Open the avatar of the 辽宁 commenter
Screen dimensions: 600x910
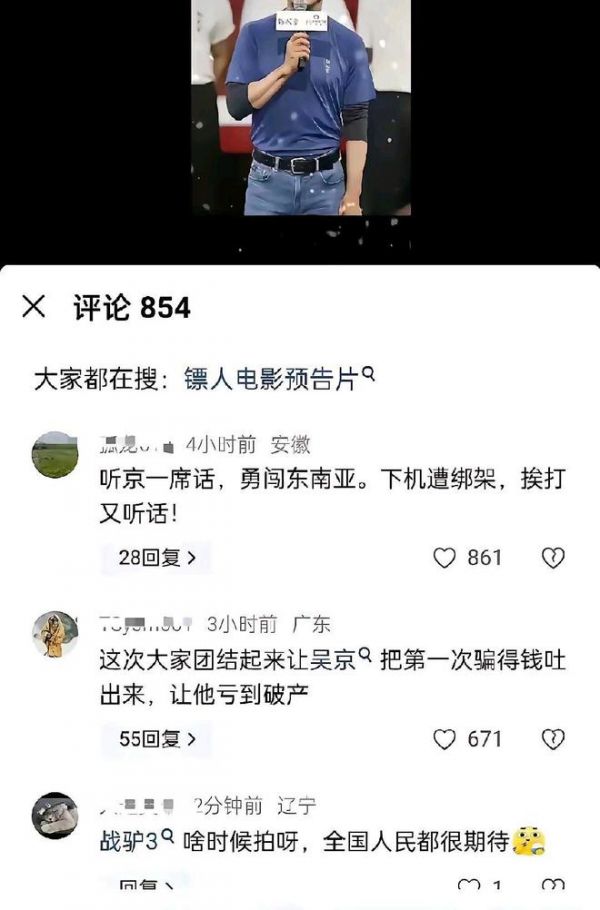point(55,816)
